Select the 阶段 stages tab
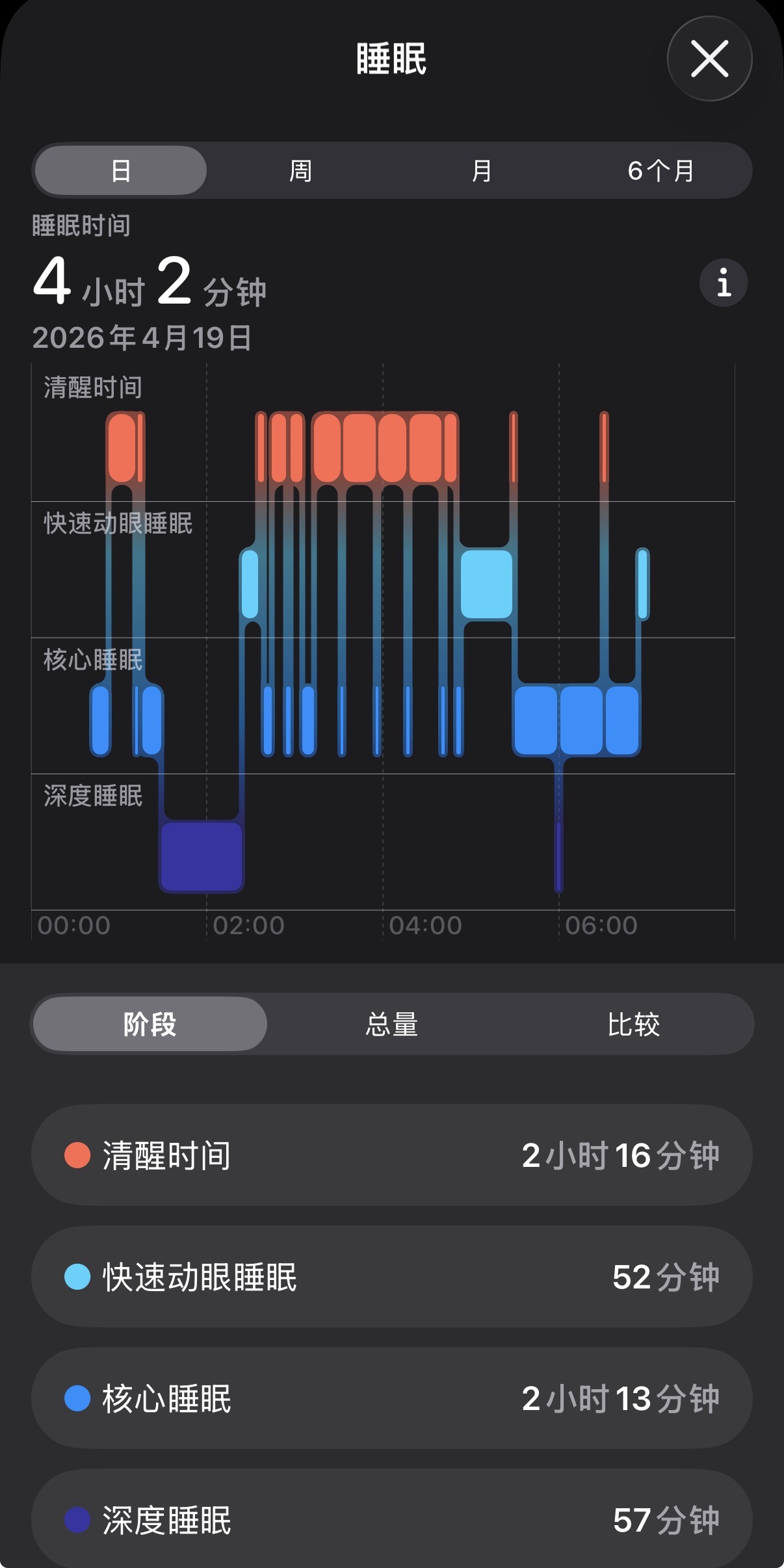Screen dimensions: 784x1568 150,1025
